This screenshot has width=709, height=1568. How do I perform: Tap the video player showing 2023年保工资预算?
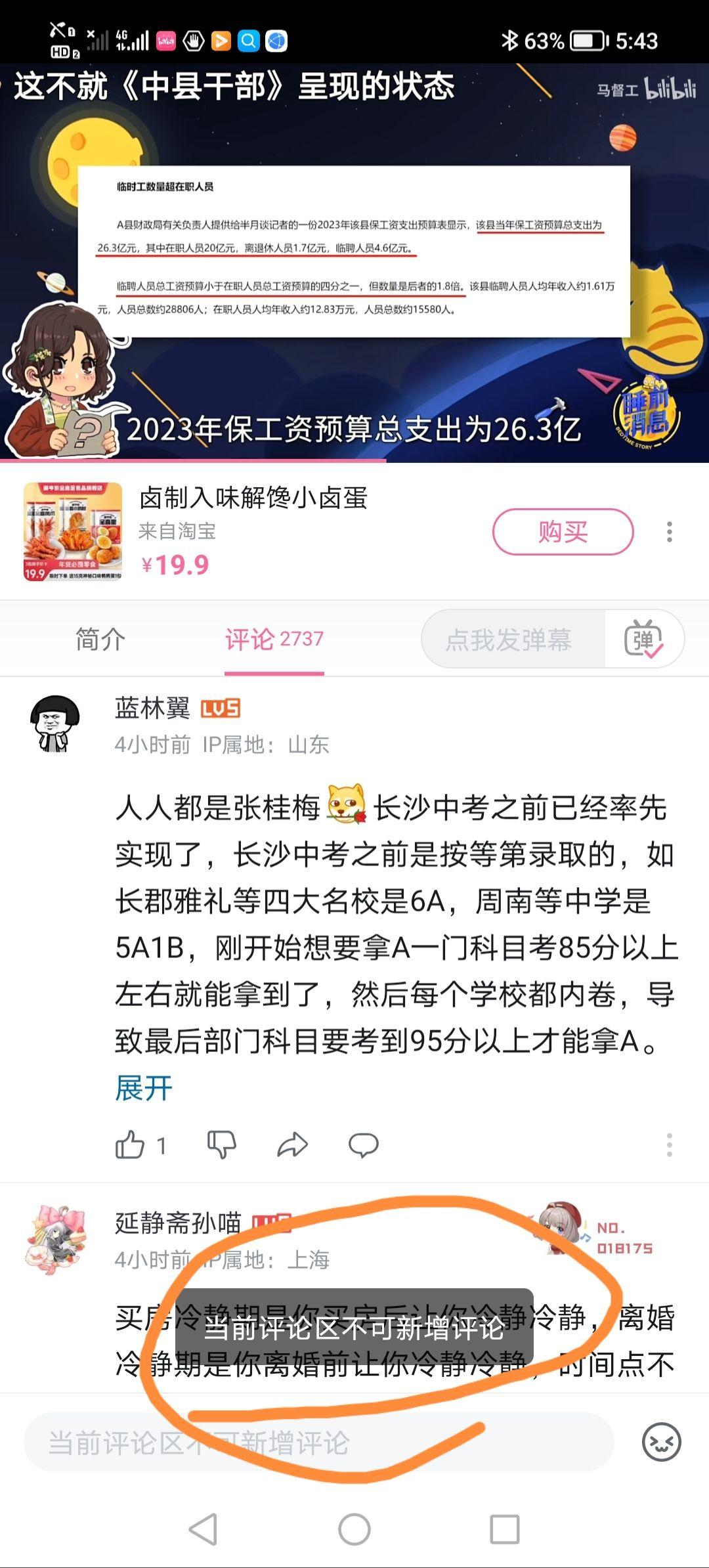[x=354, y=263]
